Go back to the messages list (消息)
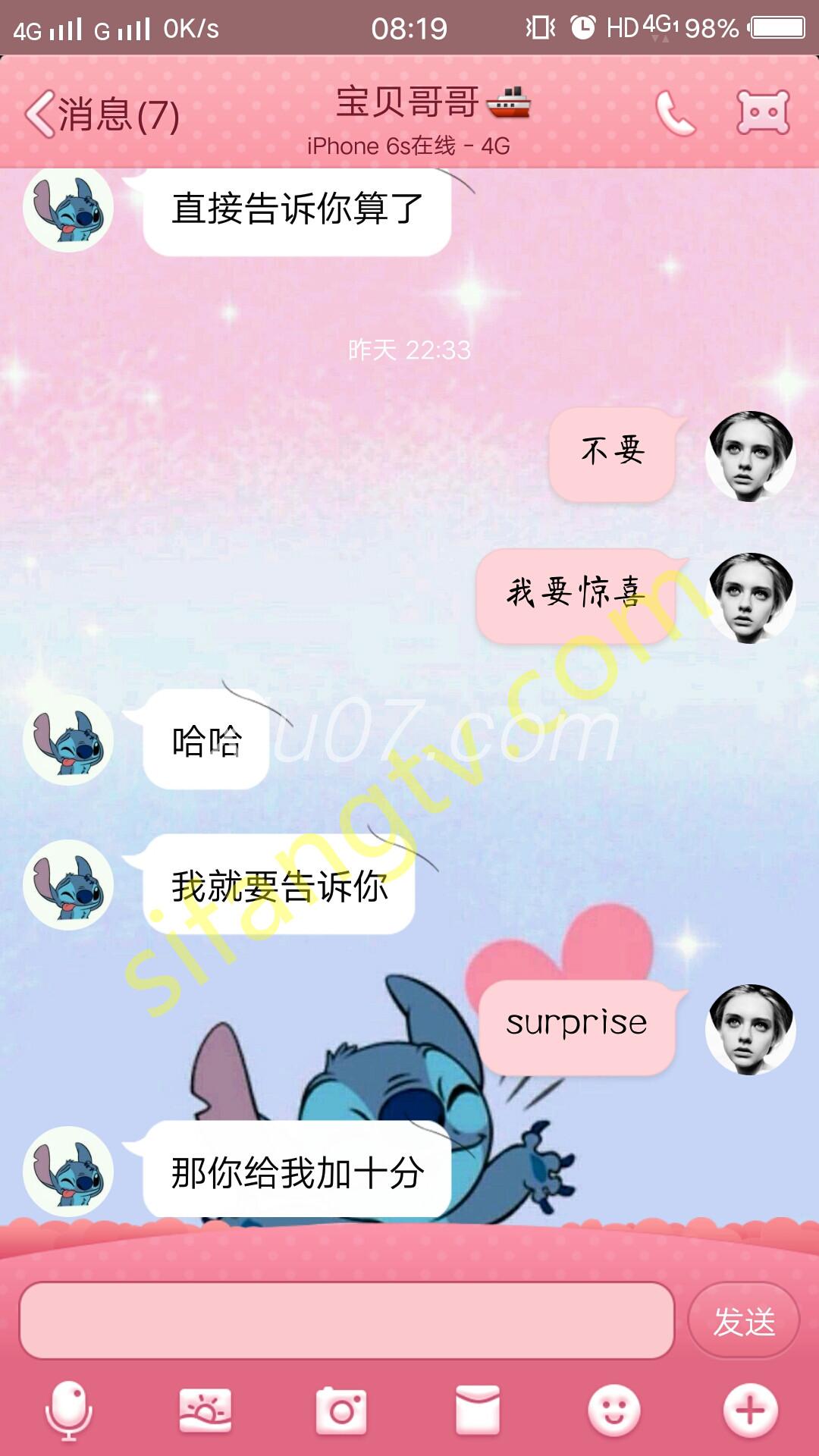Viewport: 819px width, 1456px height. (x=102, y=115)
